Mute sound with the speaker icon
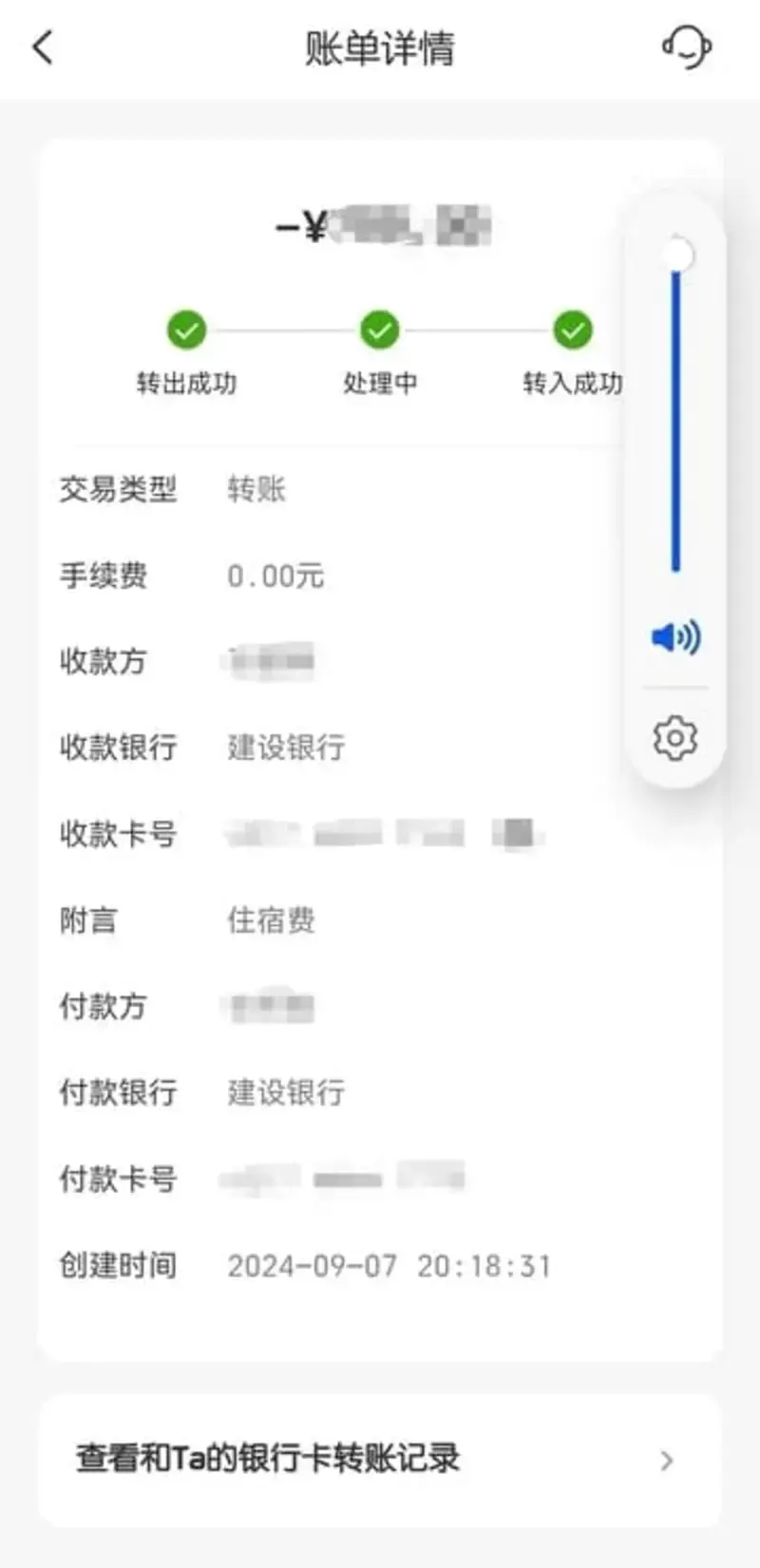760x1568 pixels. point(675,637)
